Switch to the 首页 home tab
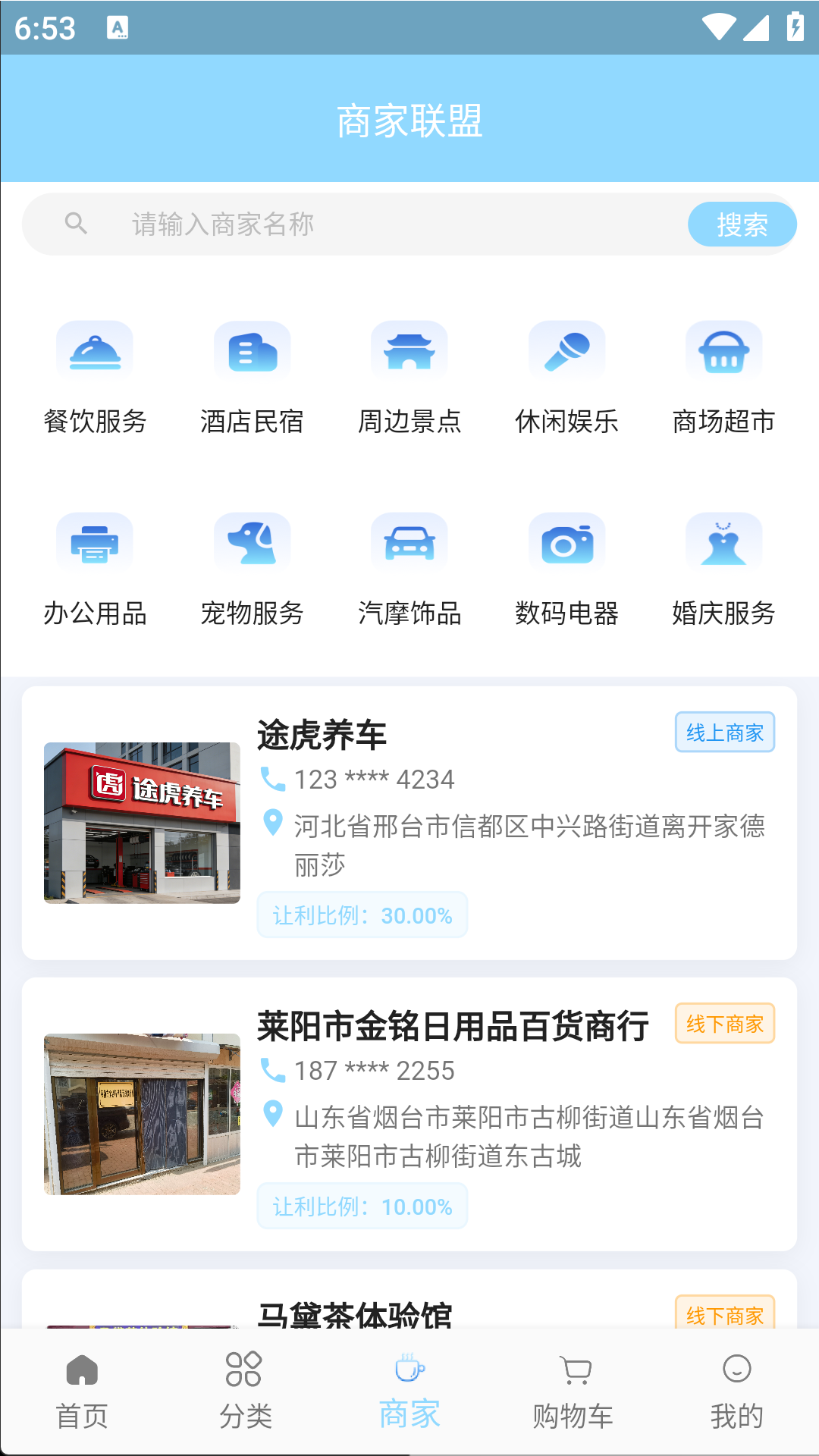 [81, 1395]
